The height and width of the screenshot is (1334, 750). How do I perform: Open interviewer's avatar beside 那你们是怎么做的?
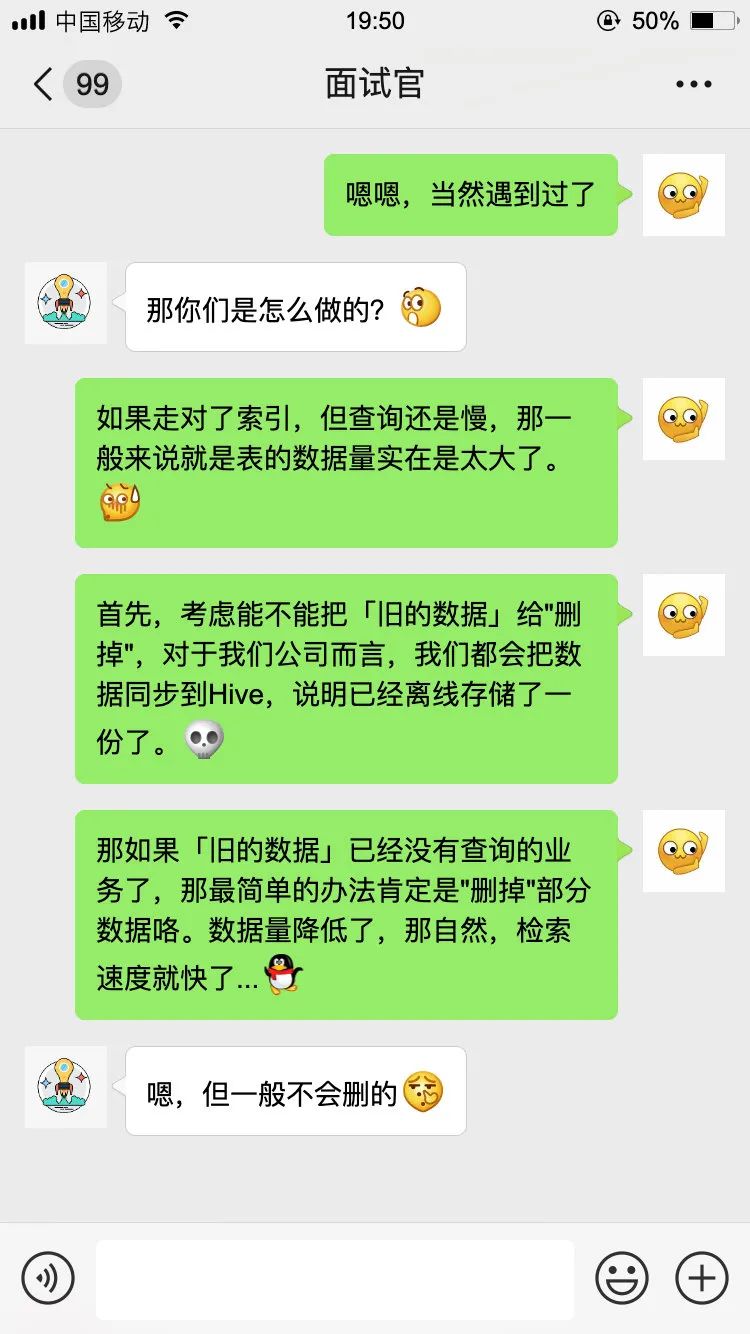(x=65, y=303)
